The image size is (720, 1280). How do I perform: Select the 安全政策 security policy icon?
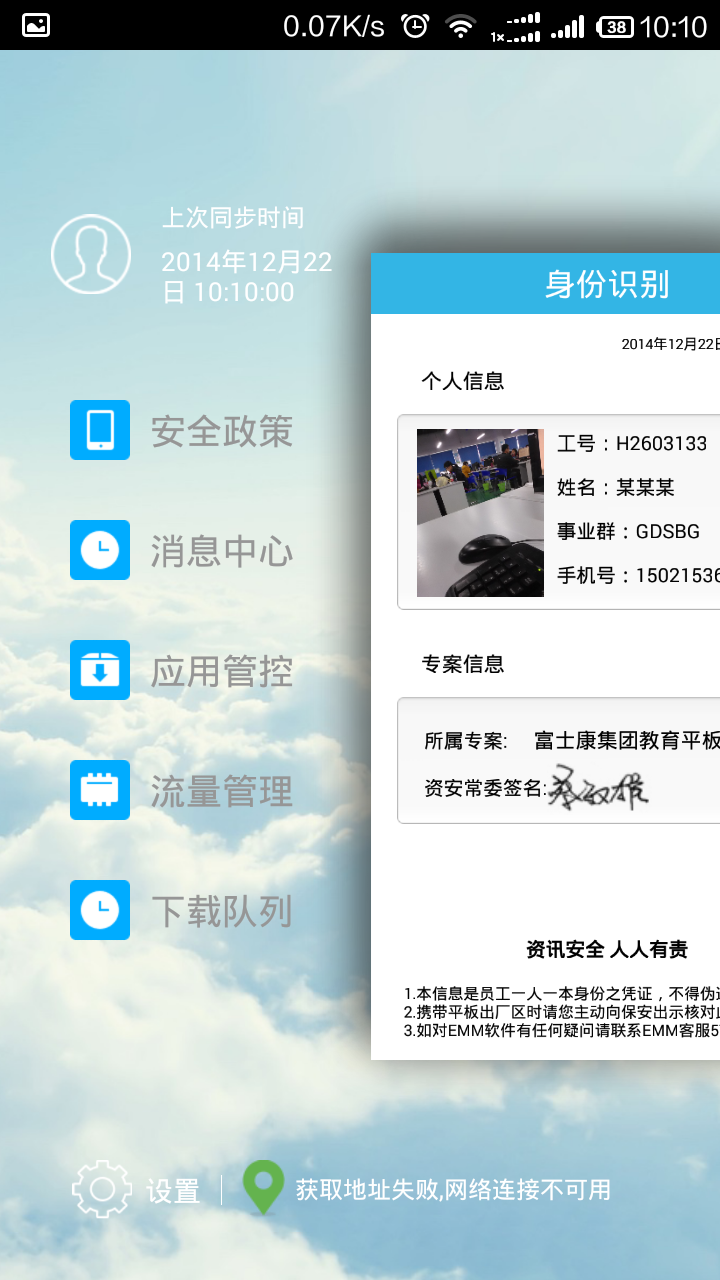point(99,430)
